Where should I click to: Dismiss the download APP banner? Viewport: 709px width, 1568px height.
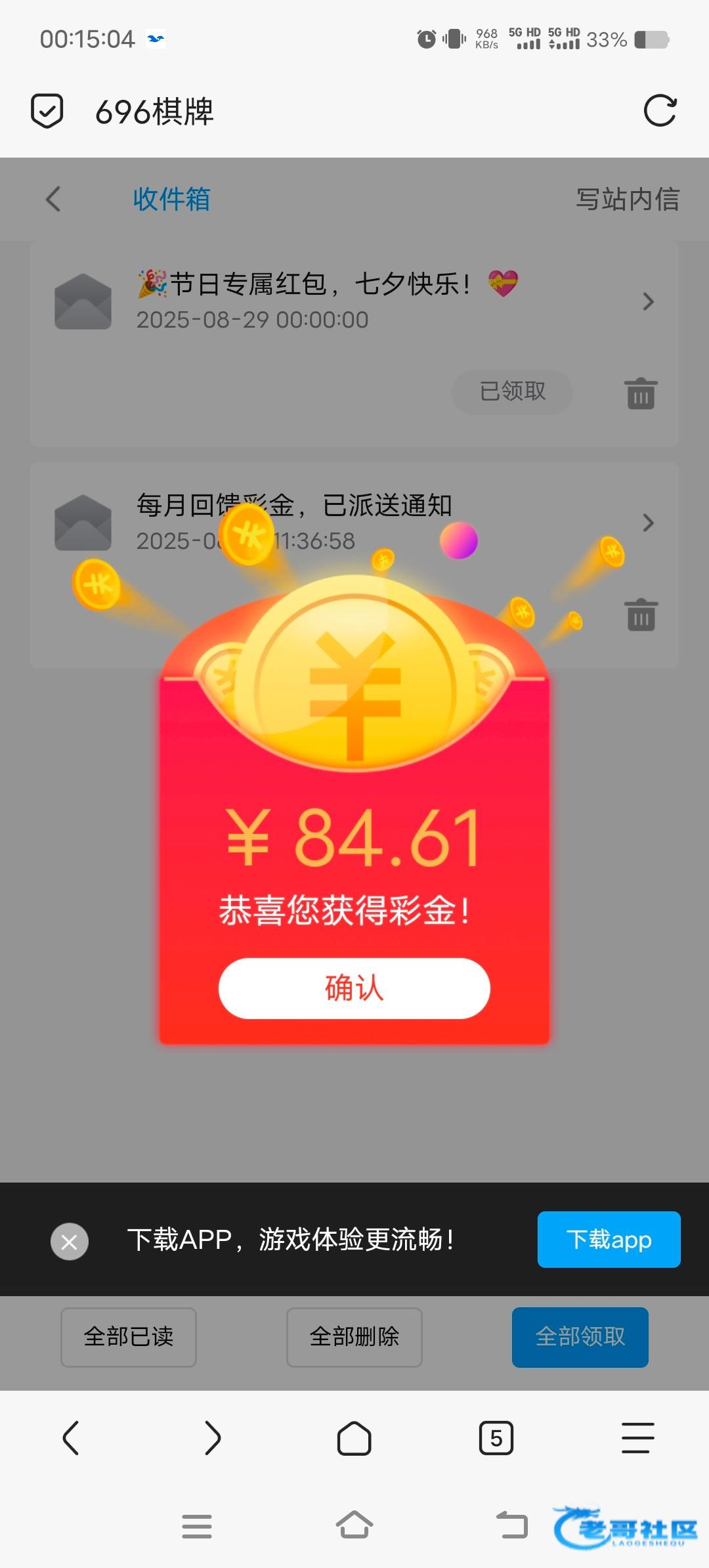(70, 1242)
